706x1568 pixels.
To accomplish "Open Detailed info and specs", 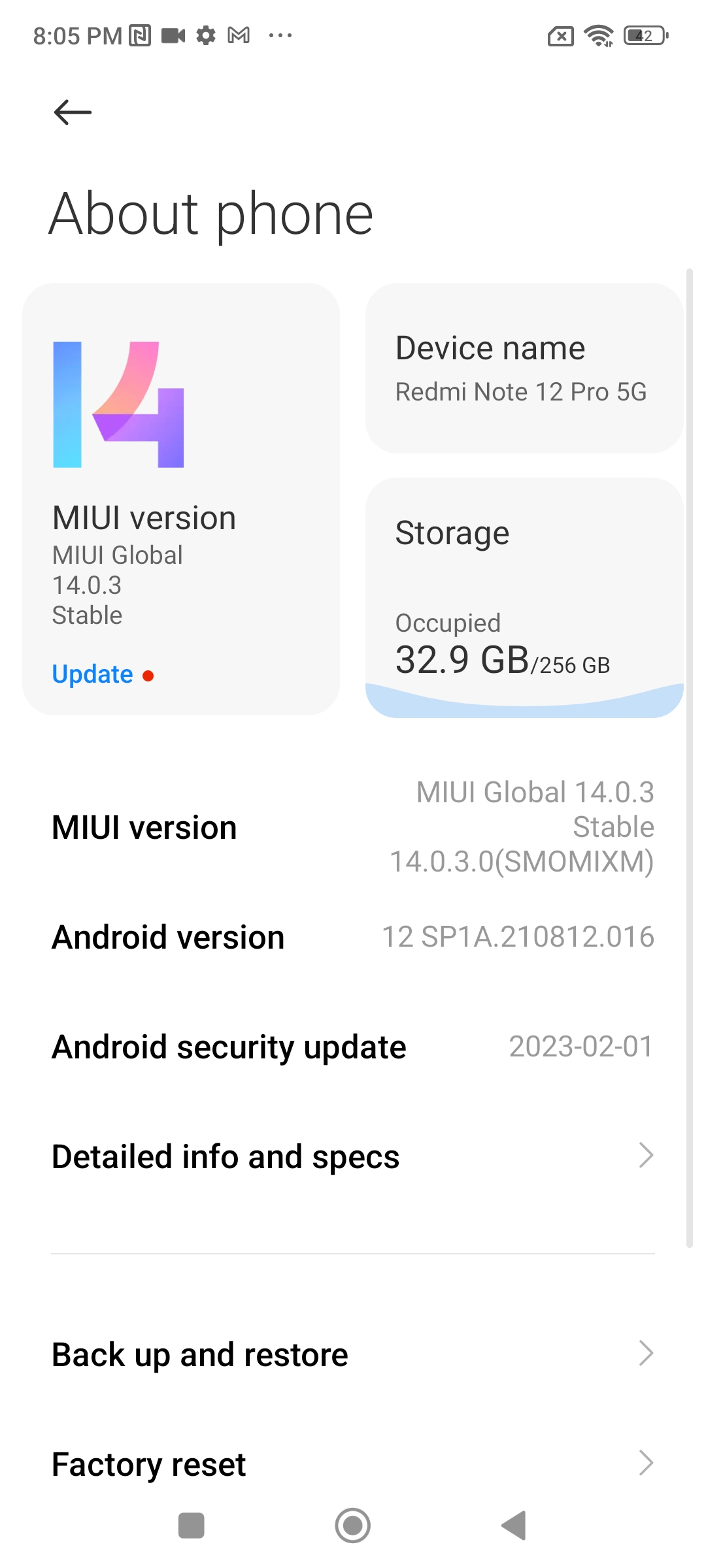I will pyautogui.click(x=353, y=1156).
